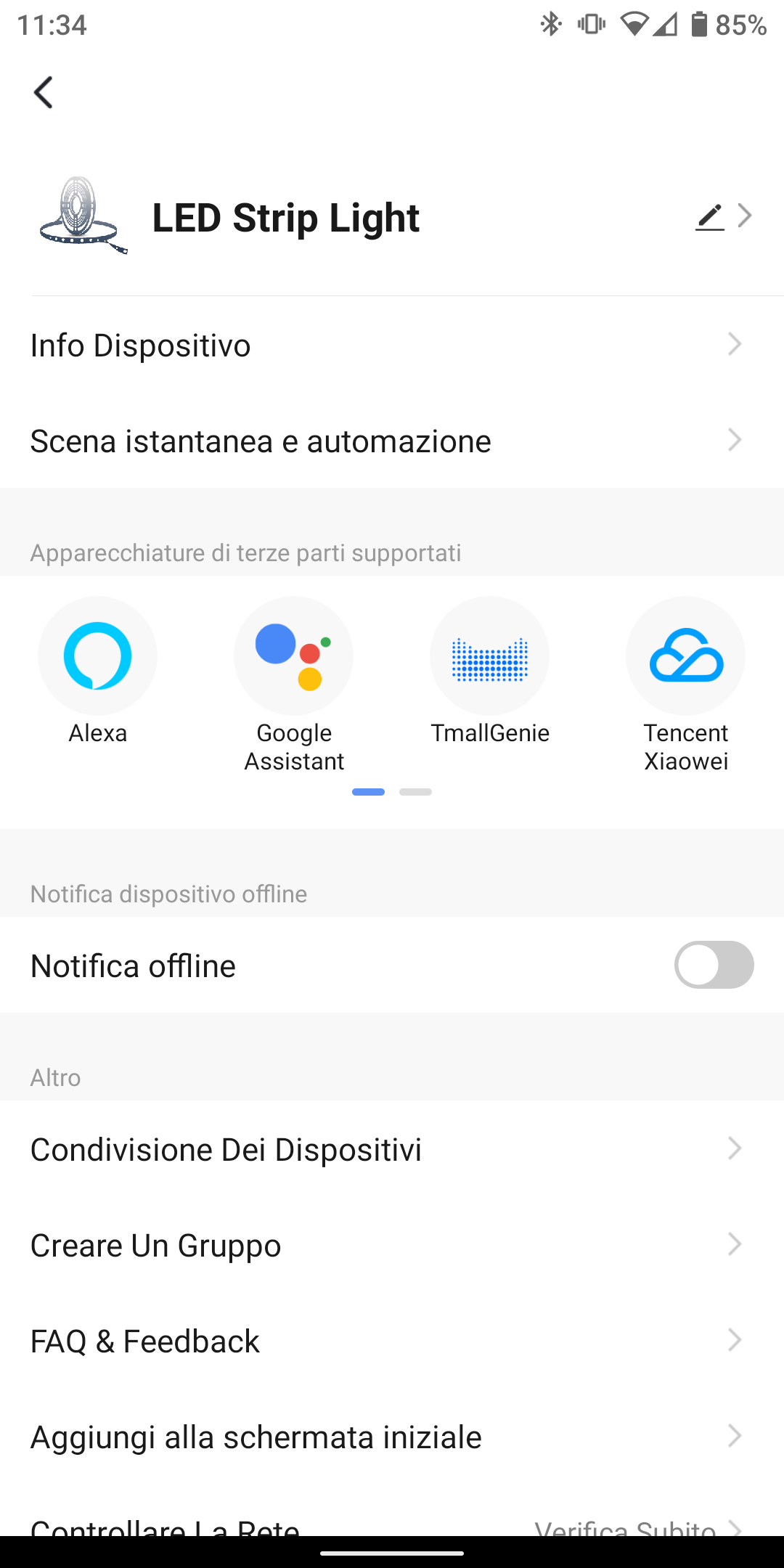Go back using the top-left arrow
784x1568 pixels.
(x=44, y=92)
